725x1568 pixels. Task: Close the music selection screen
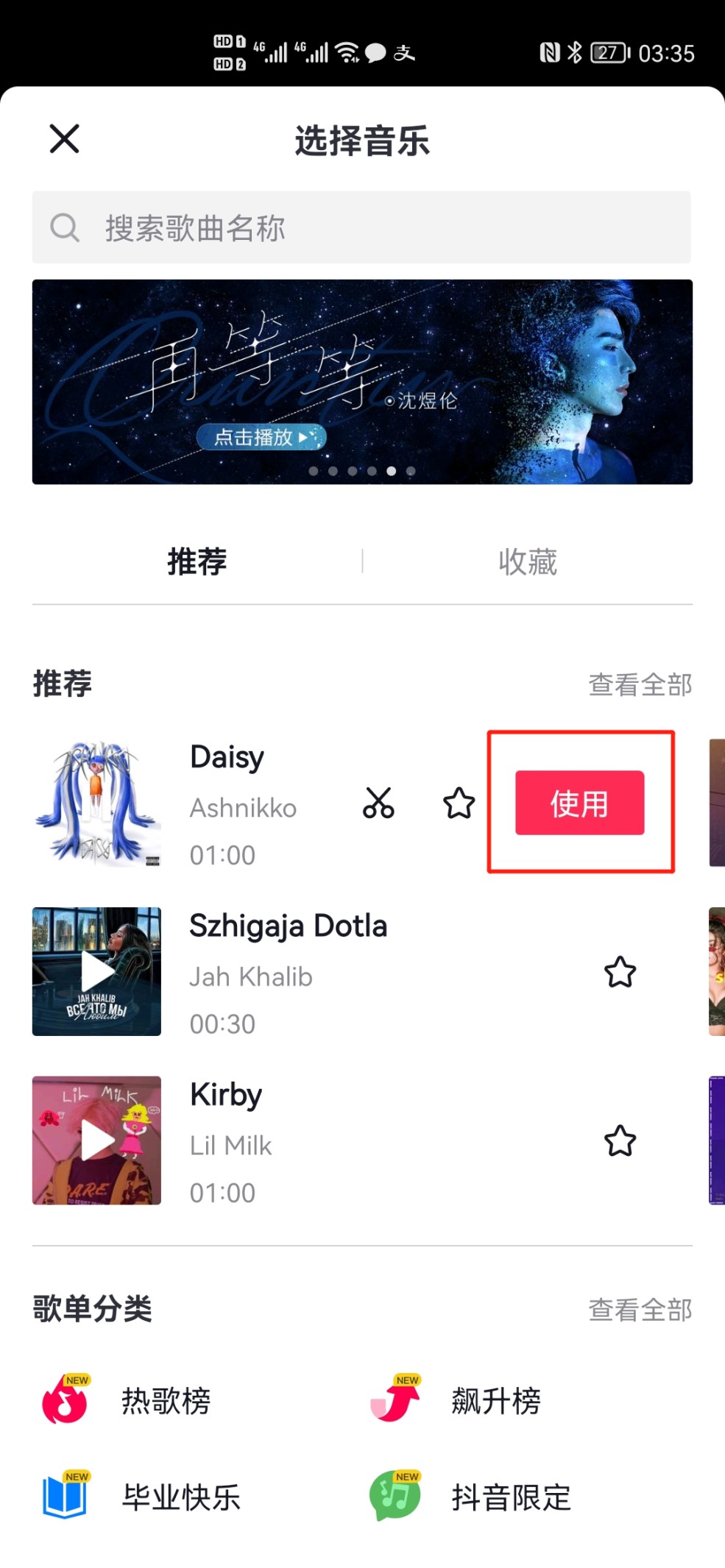64,138
